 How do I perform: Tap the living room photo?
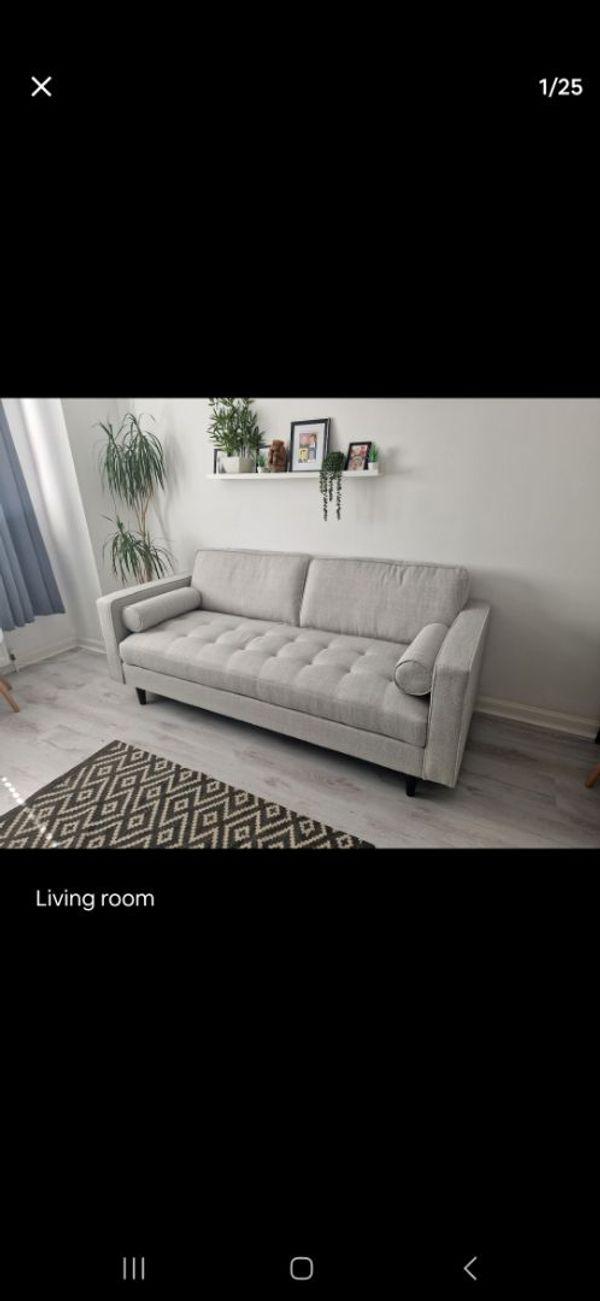(300, 622)
